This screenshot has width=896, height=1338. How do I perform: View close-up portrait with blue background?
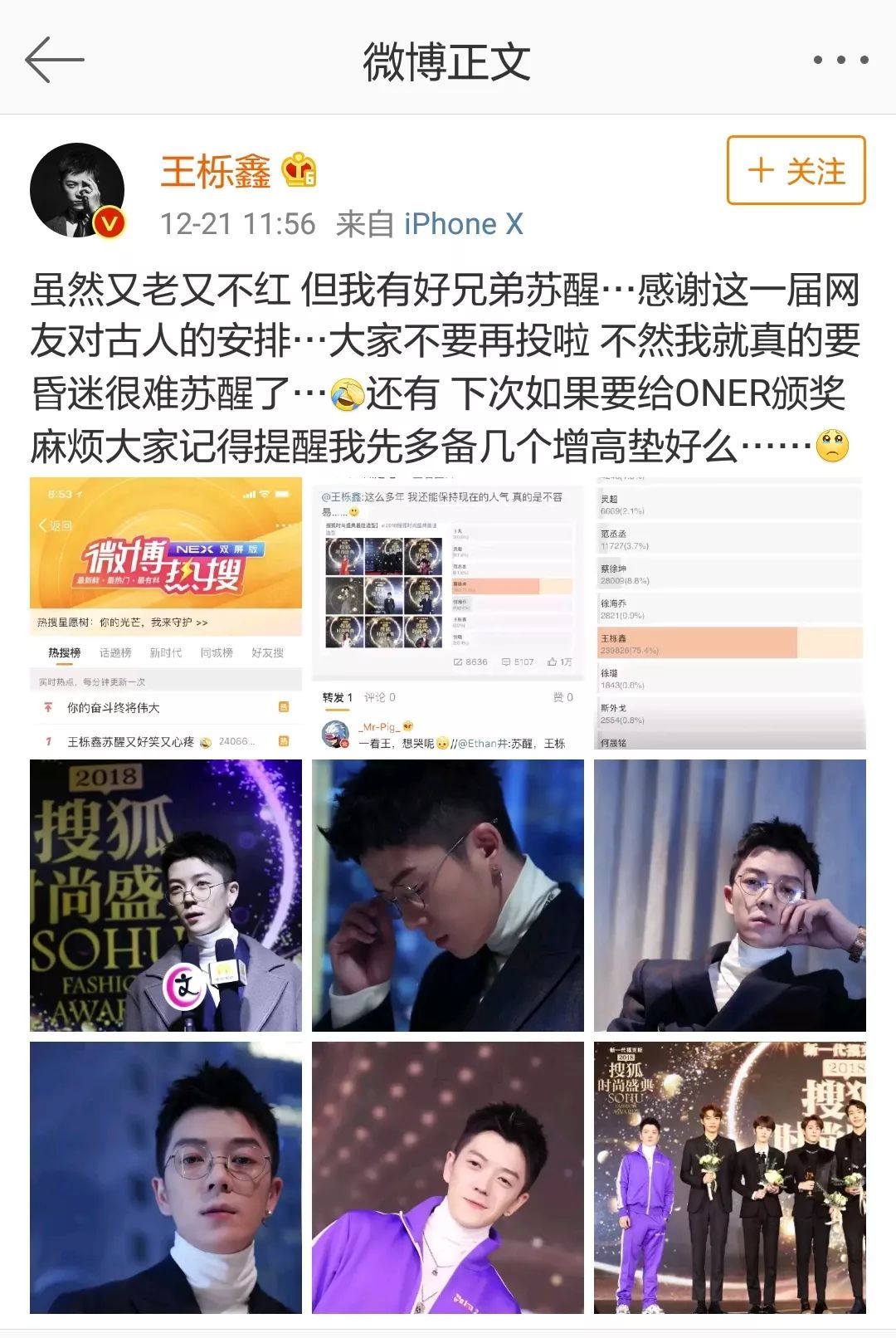click(x=166, y=1178)
